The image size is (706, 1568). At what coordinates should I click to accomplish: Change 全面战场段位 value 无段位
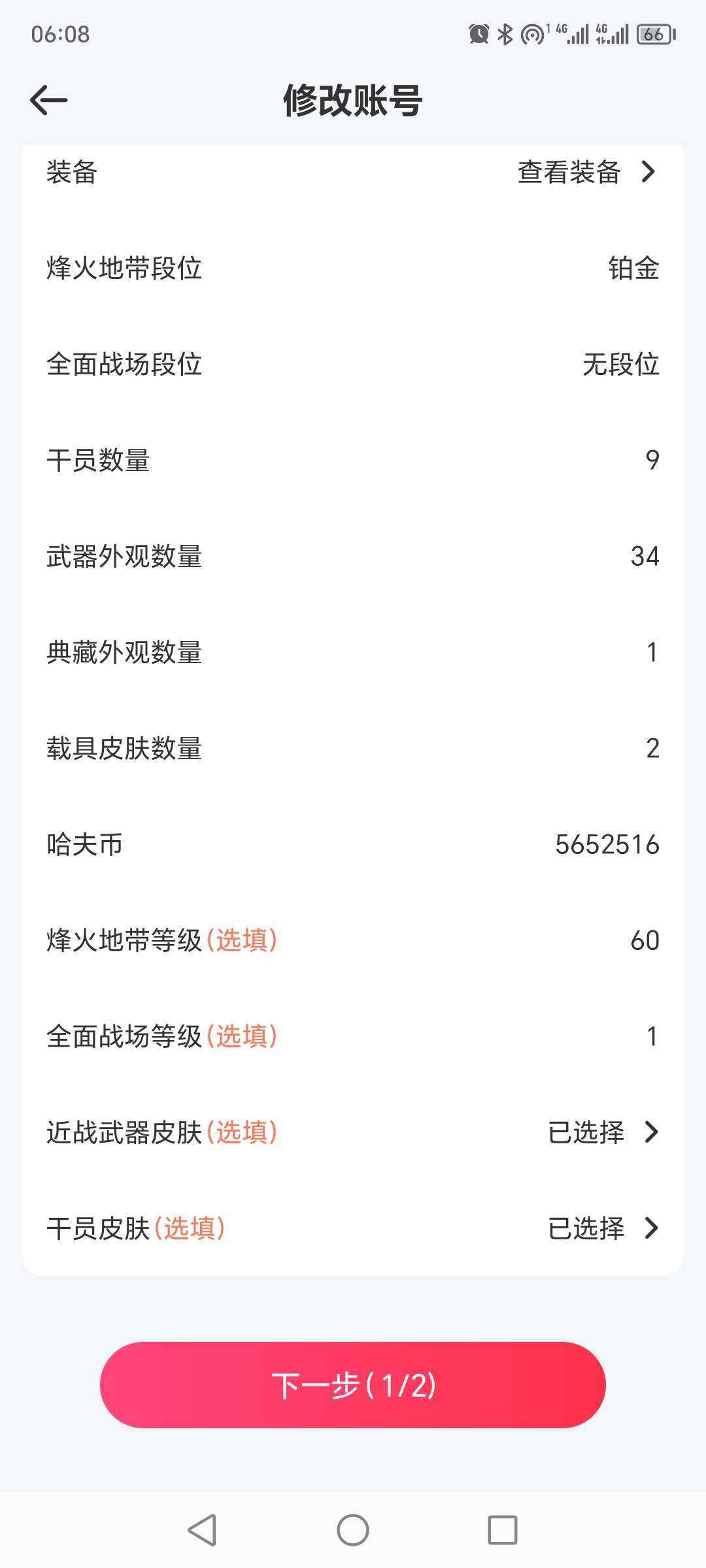tap(353, 364)
